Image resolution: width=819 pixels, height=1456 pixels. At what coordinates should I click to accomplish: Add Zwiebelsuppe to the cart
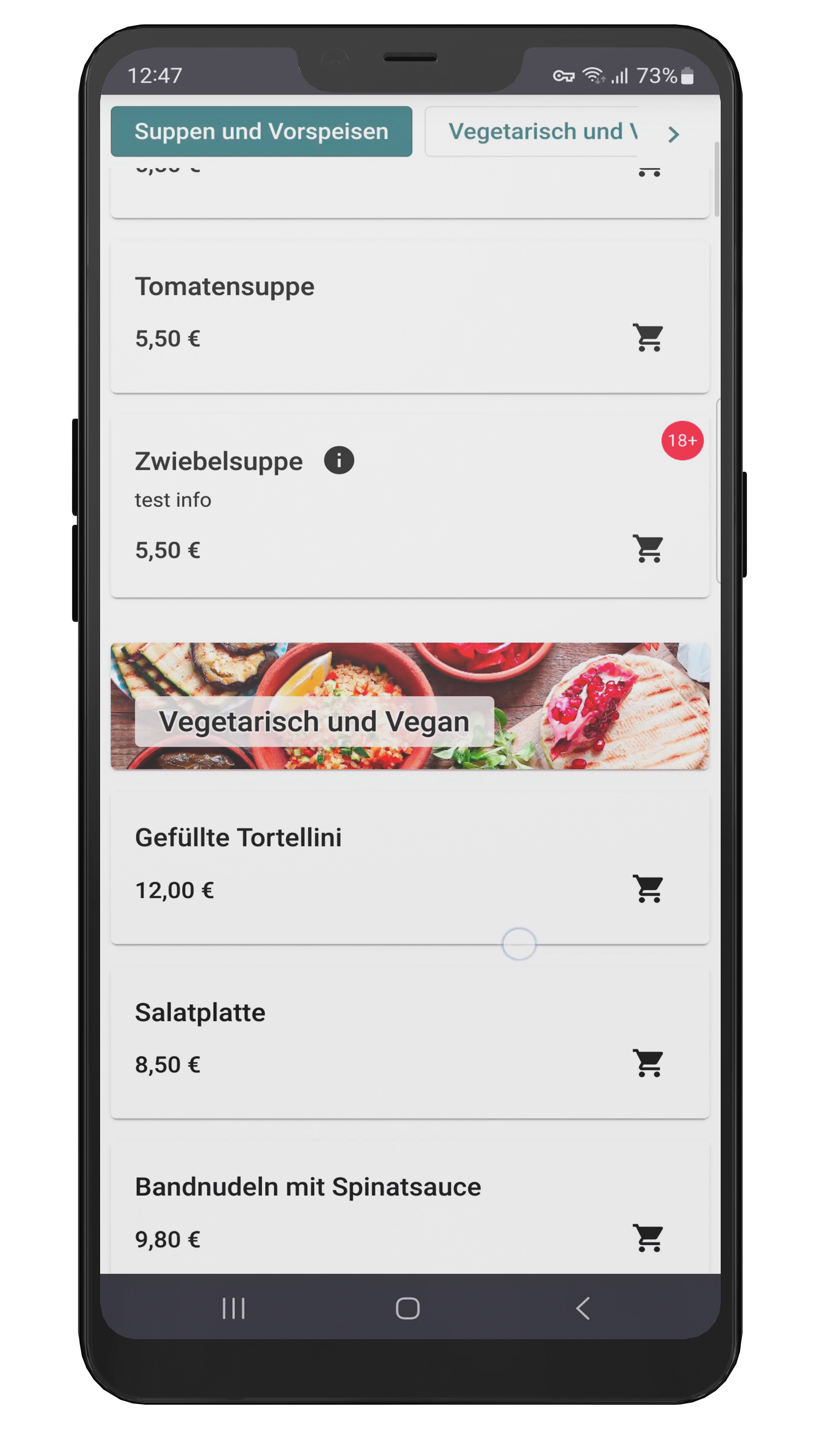coord(648,549)
